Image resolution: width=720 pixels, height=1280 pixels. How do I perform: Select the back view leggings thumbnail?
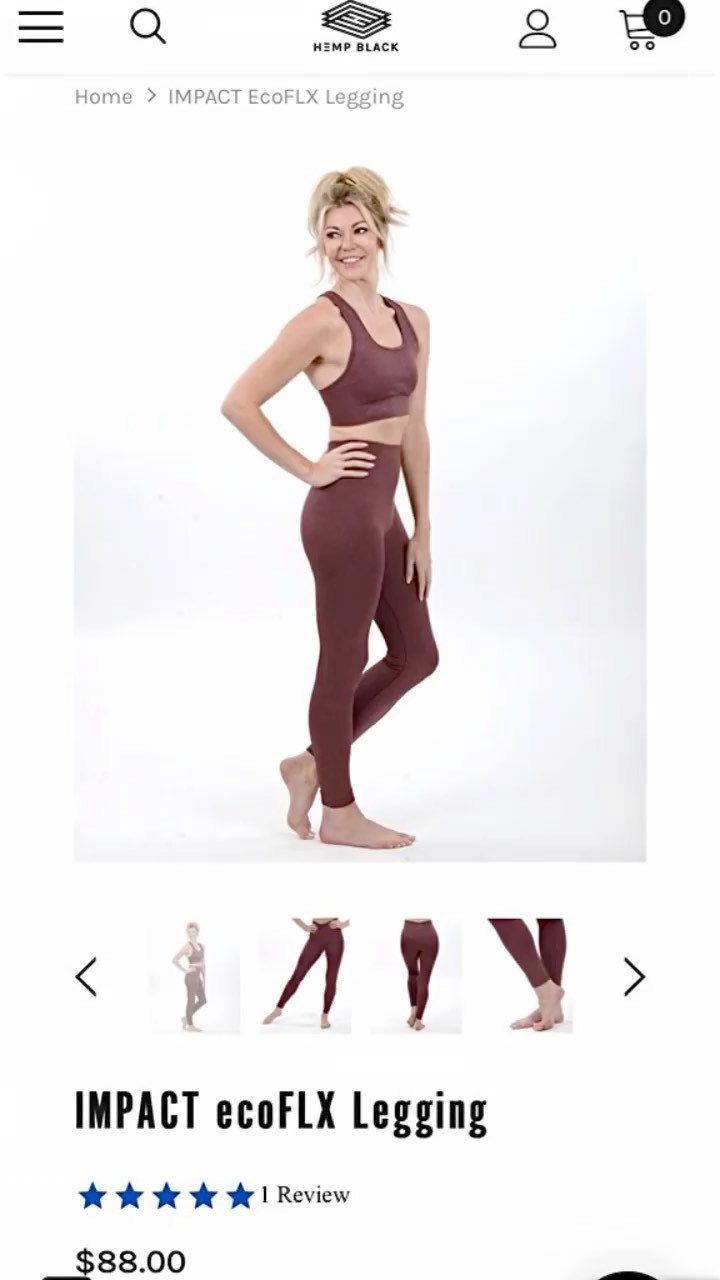(417, 976)
